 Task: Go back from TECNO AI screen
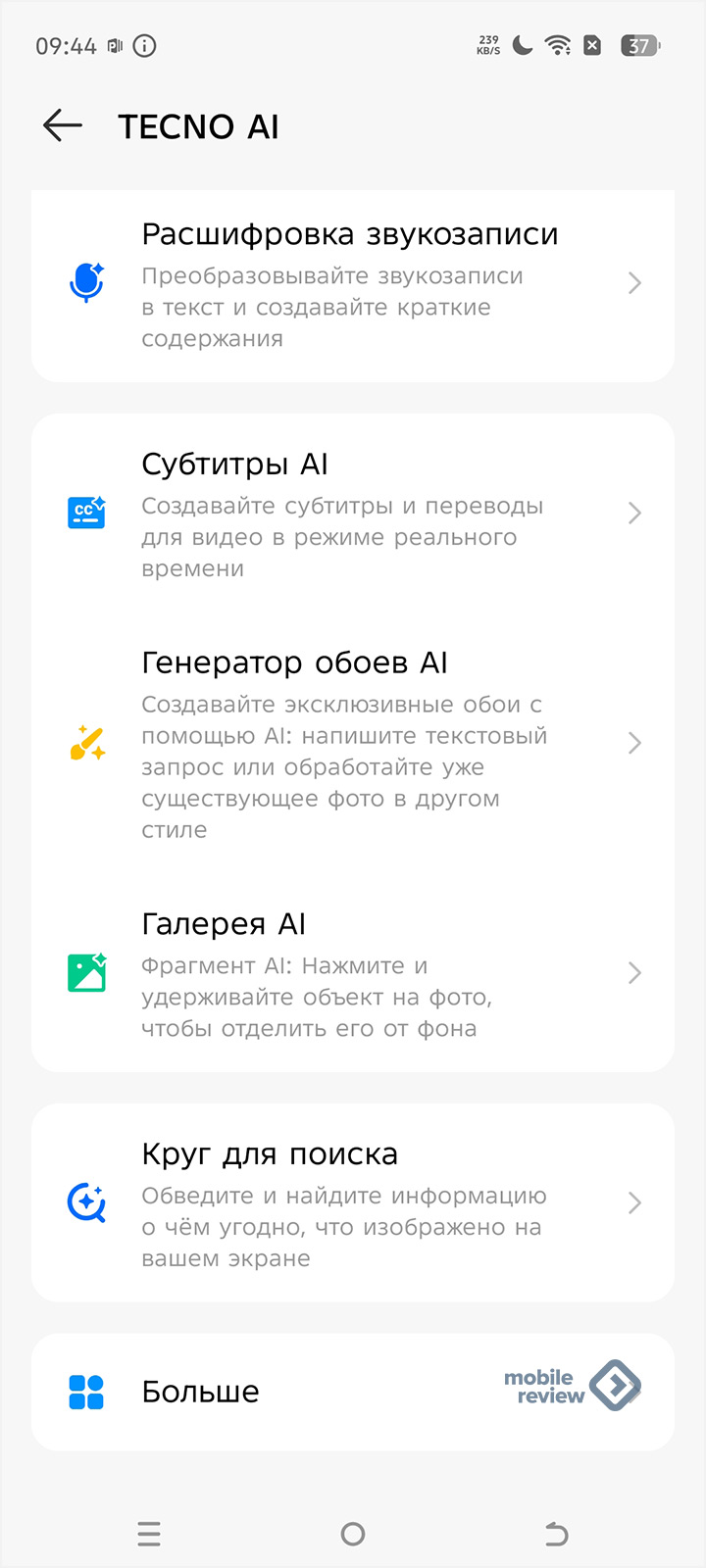[63, 125]
